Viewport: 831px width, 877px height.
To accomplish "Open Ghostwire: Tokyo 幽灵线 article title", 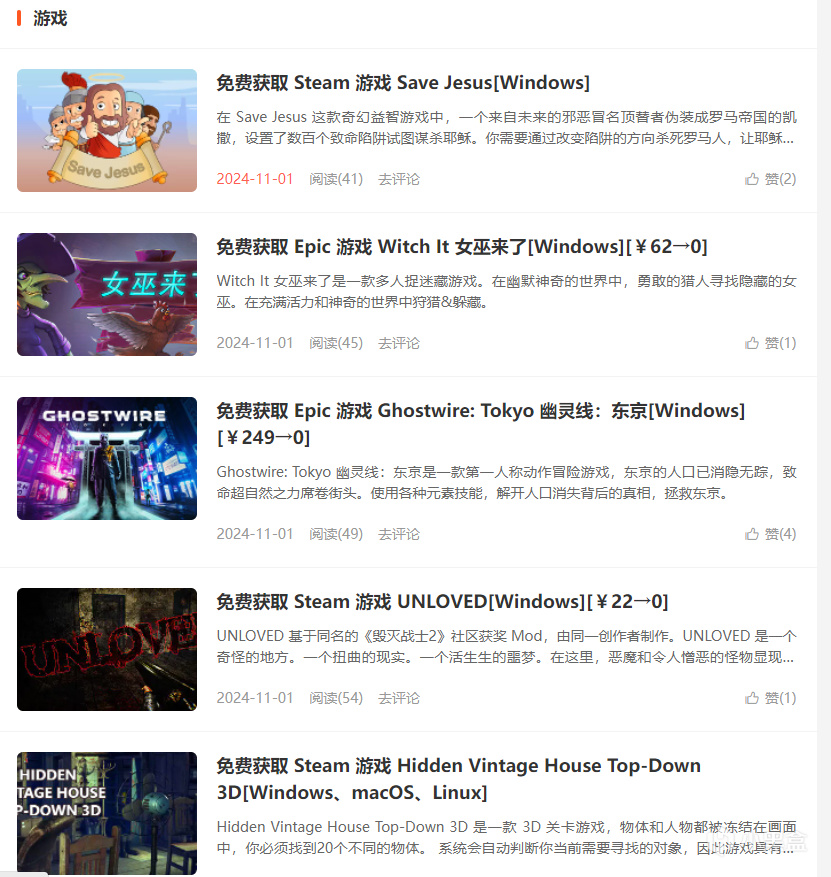I will [x=480, y=411].
